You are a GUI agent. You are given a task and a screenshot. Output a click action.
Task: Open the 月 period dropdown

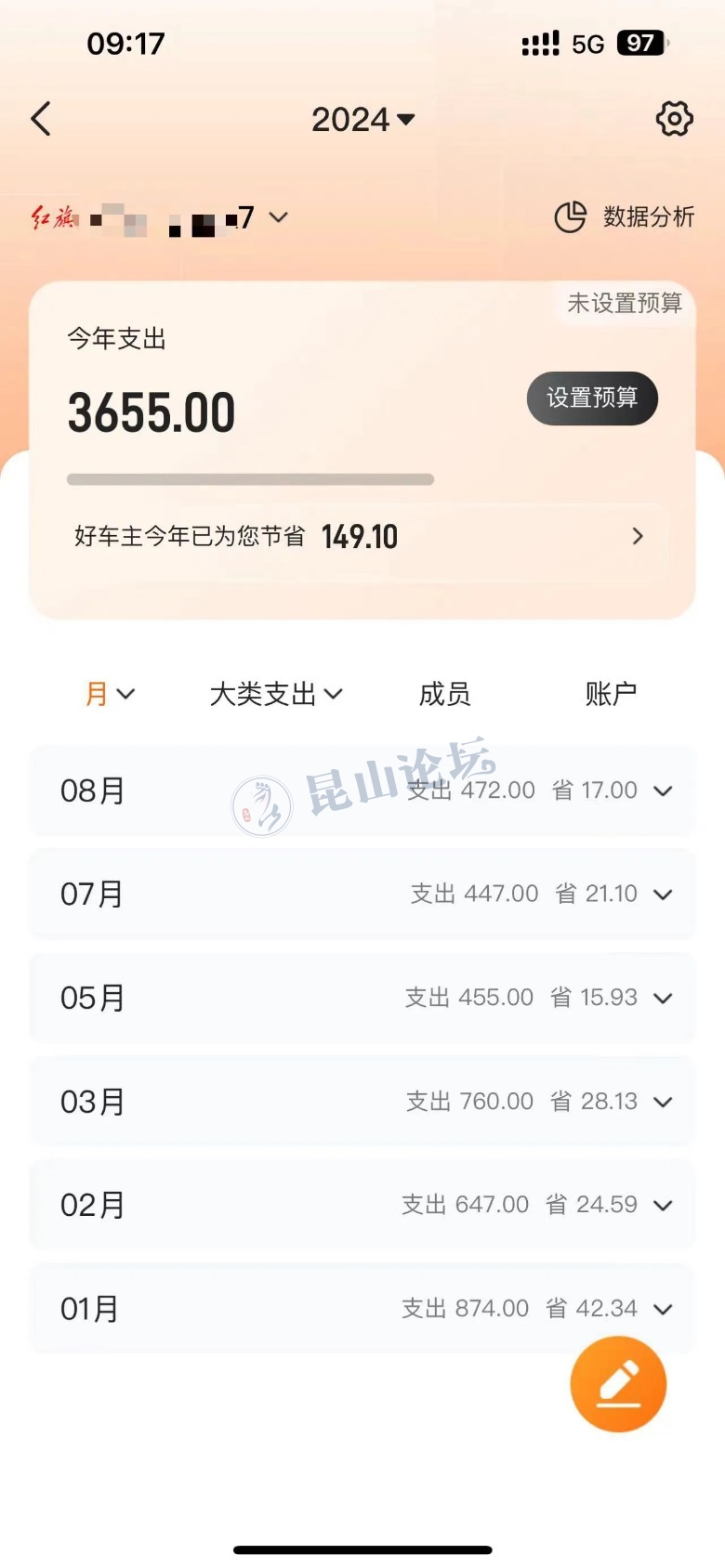[x=110, y=694]
